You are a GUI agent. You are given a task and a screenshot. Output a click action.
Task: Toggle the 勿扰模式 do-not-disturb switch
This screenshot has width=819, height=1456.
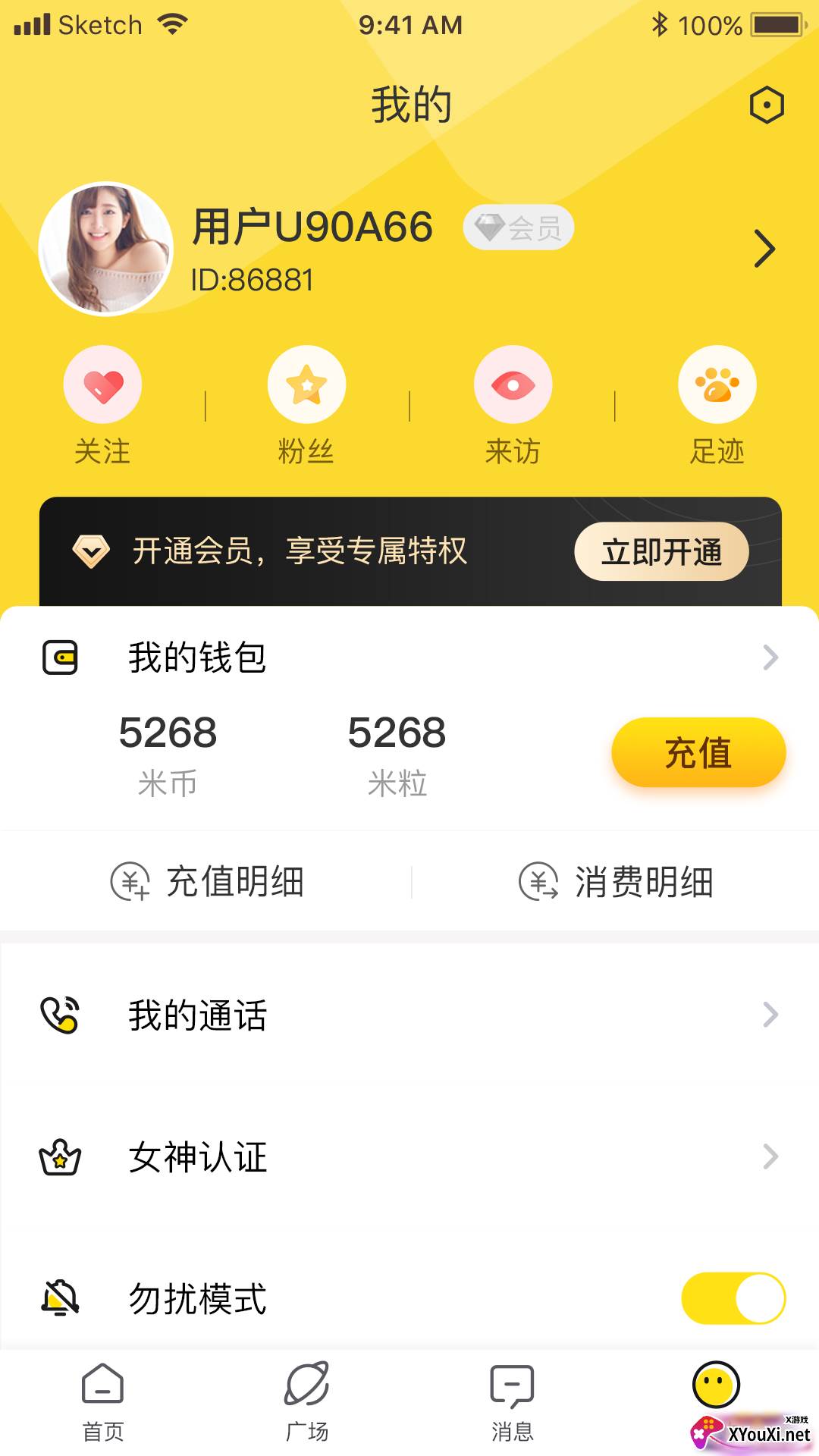tap(733, 1298)
